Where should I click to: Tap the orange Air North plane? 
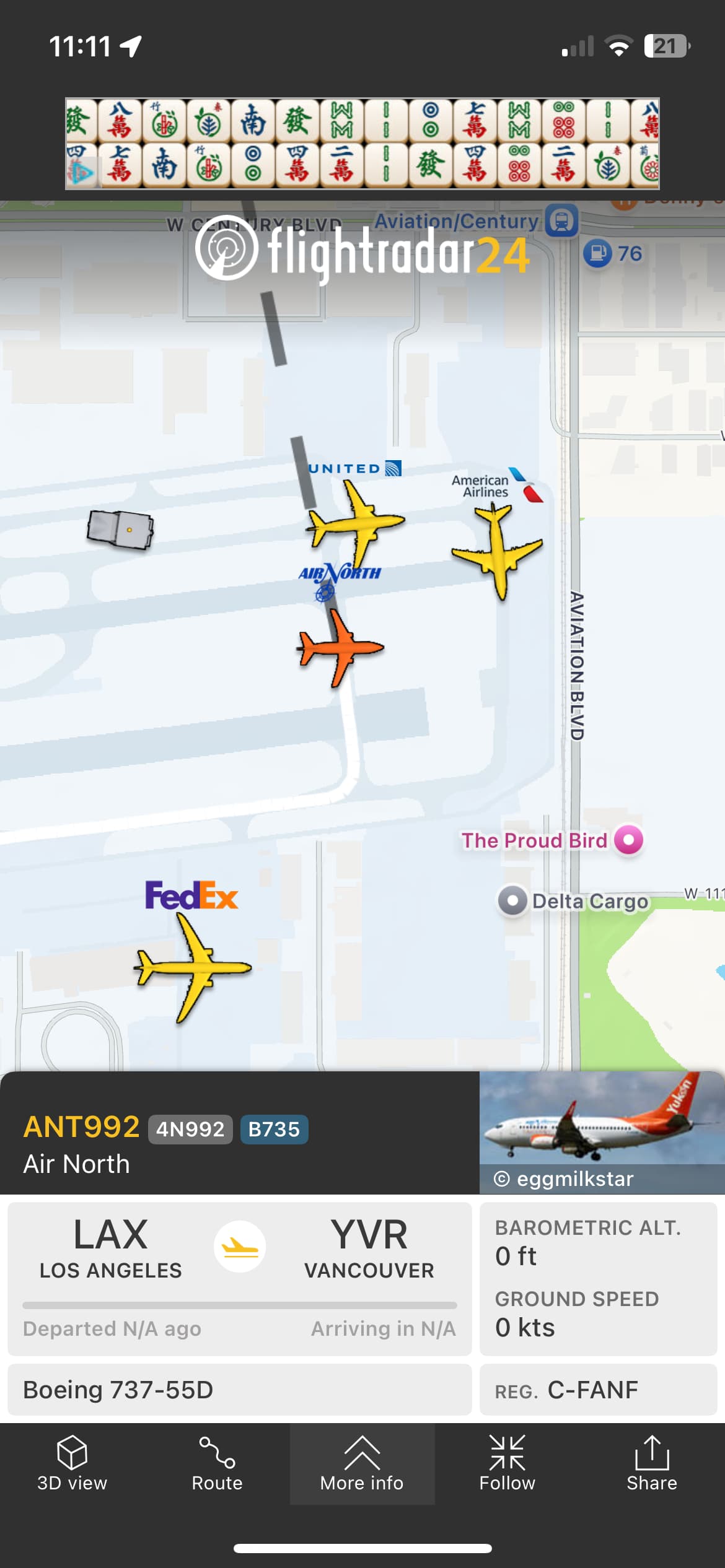click(340, 648)
